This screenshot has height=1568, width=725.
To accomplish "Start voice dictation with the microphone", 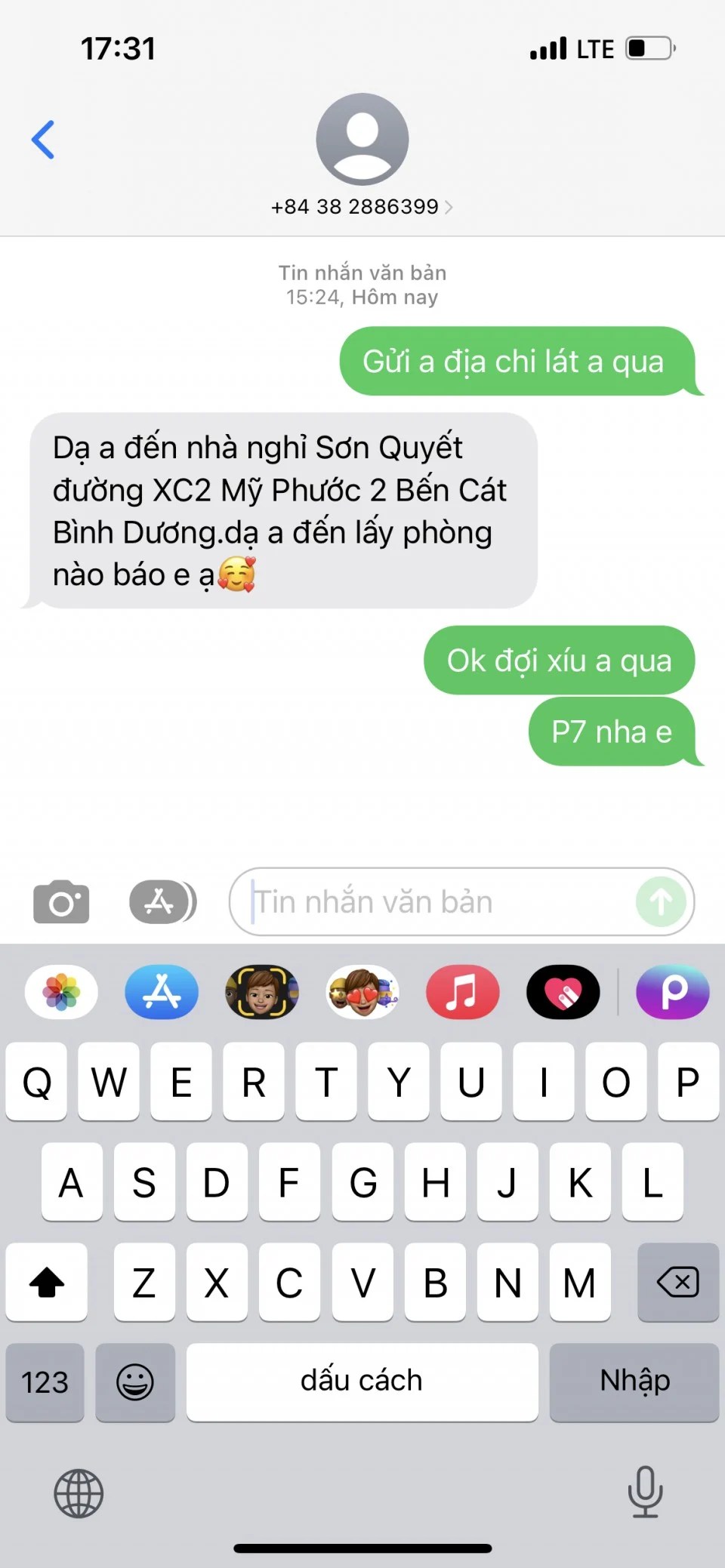I will point(645,1492).
